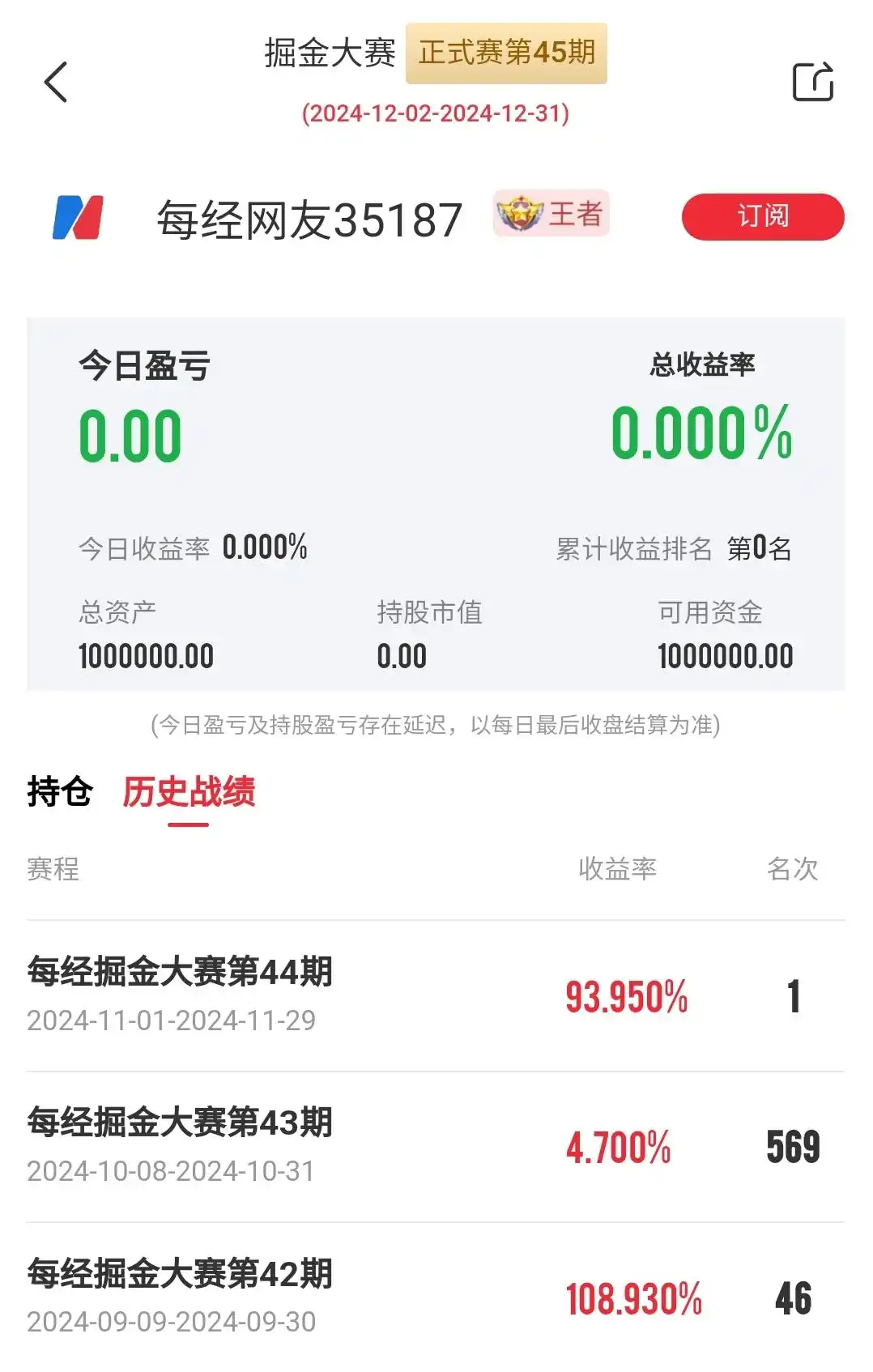Viewport: 873px width, 1372px height.
Task: Open 每经掘金大赛第44期 details
Action: [178, 976]
